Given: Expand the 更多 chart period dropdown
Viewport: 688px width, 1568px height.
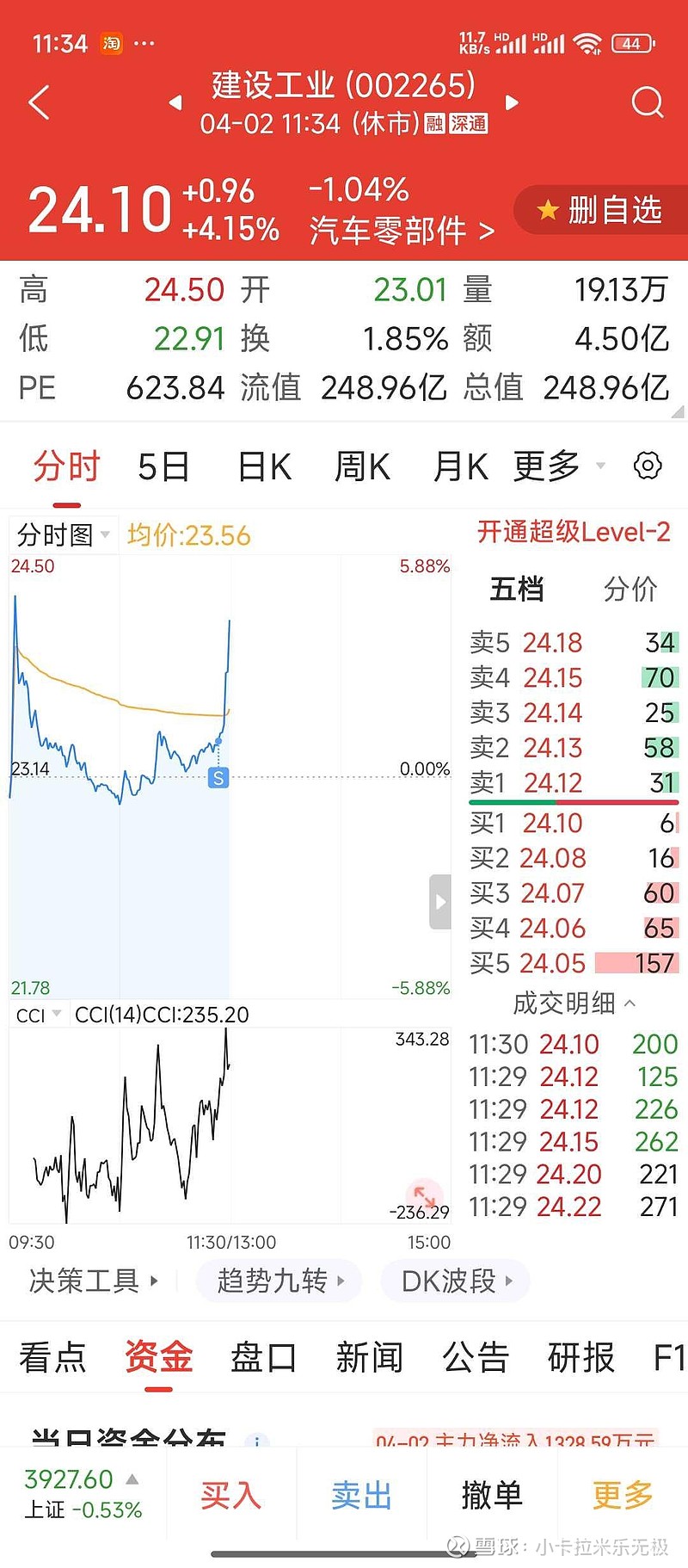Looking at the screenshot, I should click(557, 466).
